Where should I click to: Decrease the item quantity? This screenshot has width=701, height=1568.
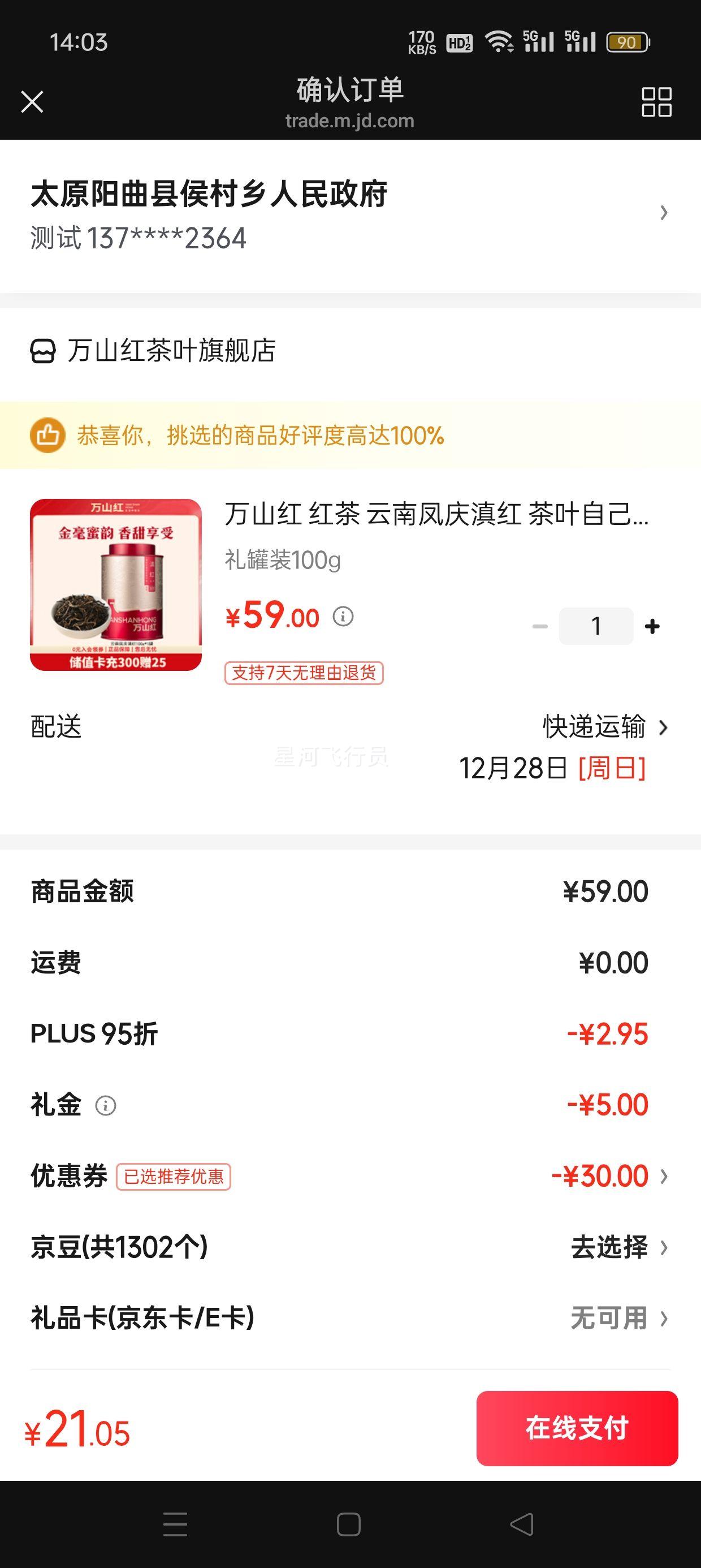coord(540,626)
